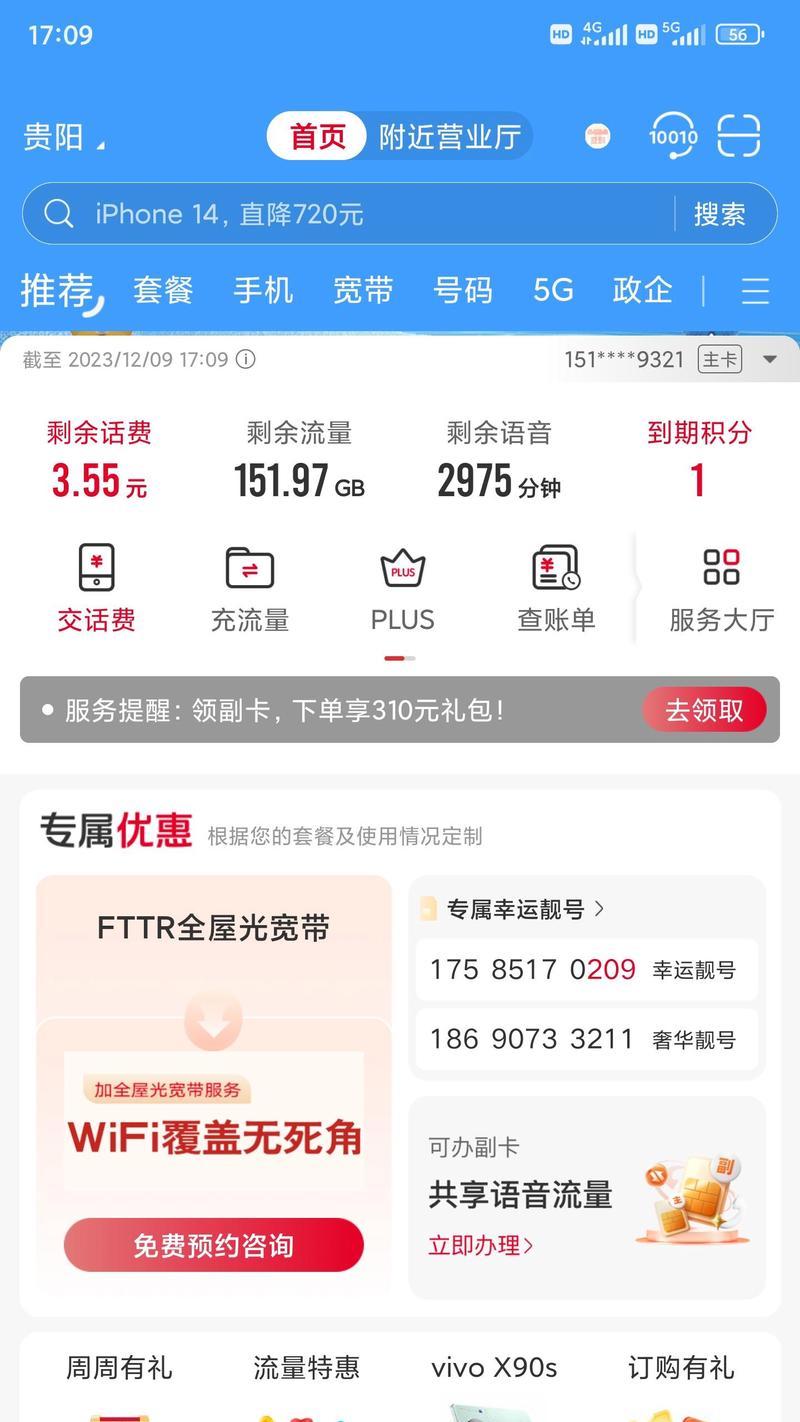The height and width of the screenshot is (1422, 800).
Task: Tap the info icon next to the timestamp
Action: [246, 358]
